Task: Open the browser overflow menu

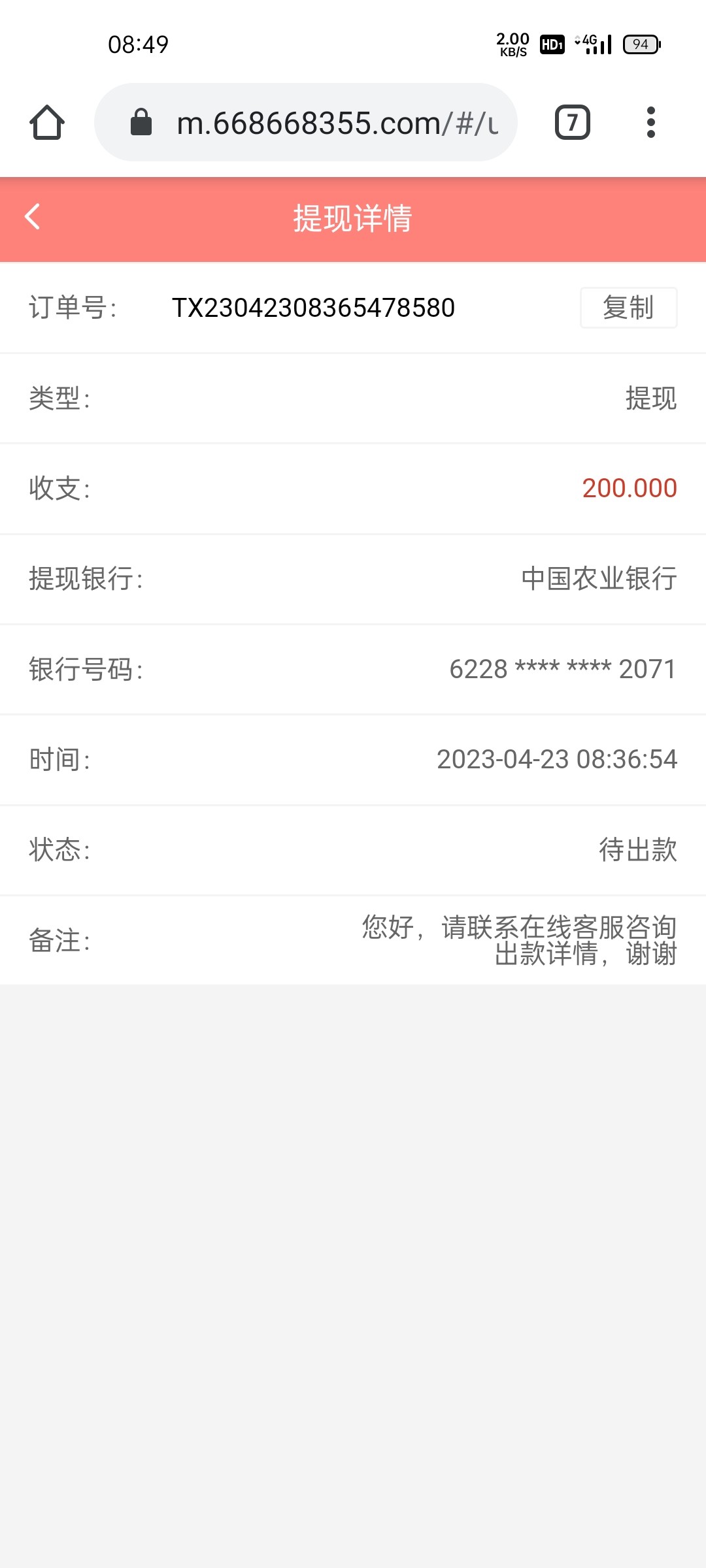Action: tap(650, 122)
